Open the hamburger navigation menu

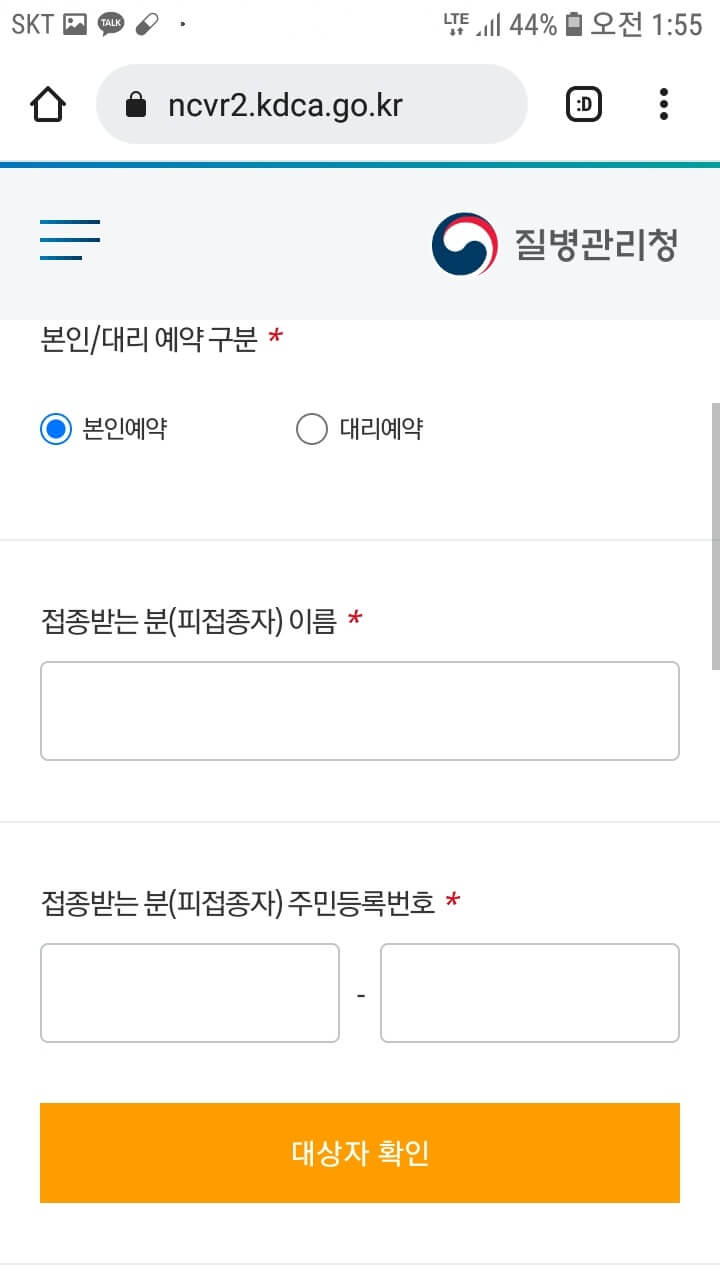69,240
